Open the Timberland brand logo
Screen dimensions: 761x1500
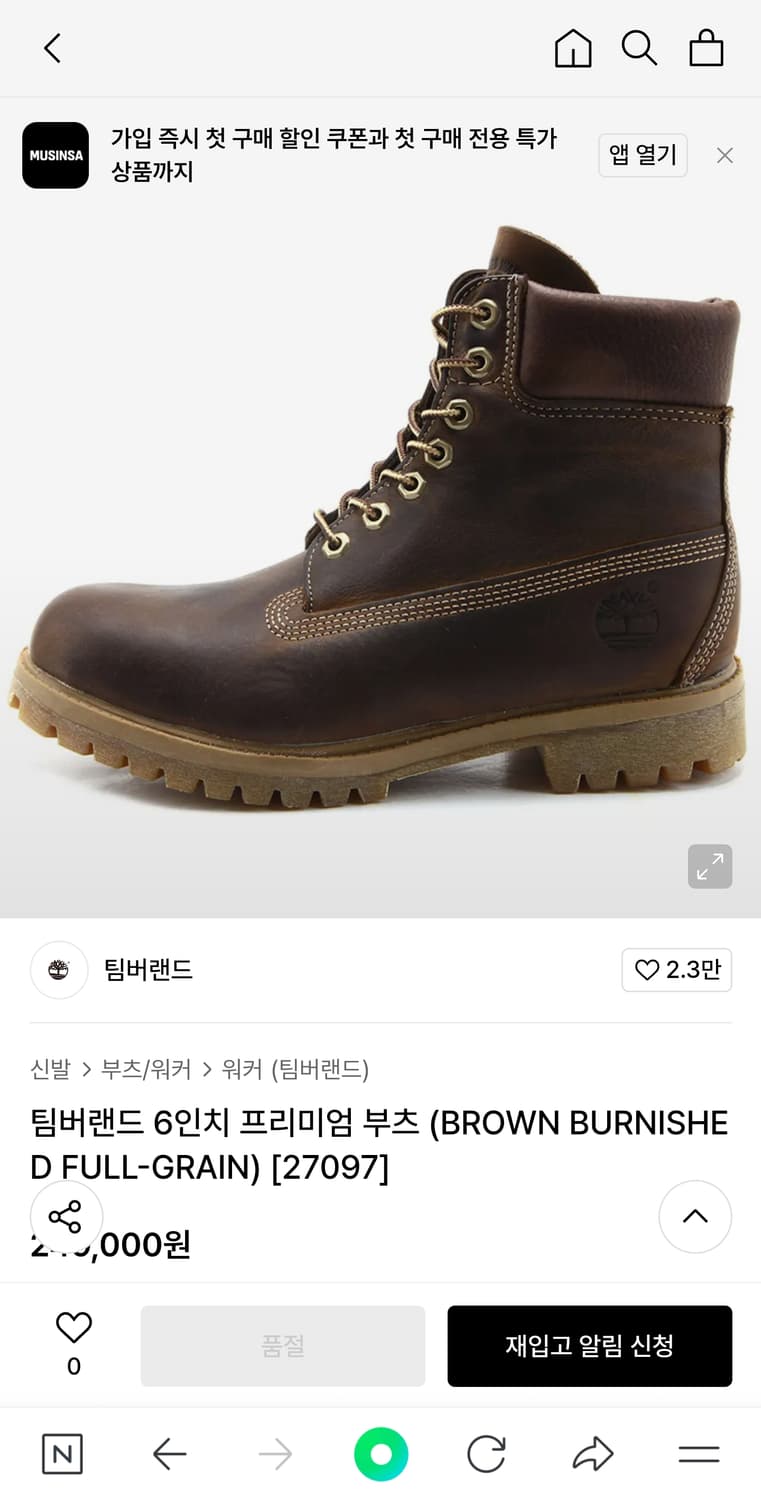[x=59, y=970]
